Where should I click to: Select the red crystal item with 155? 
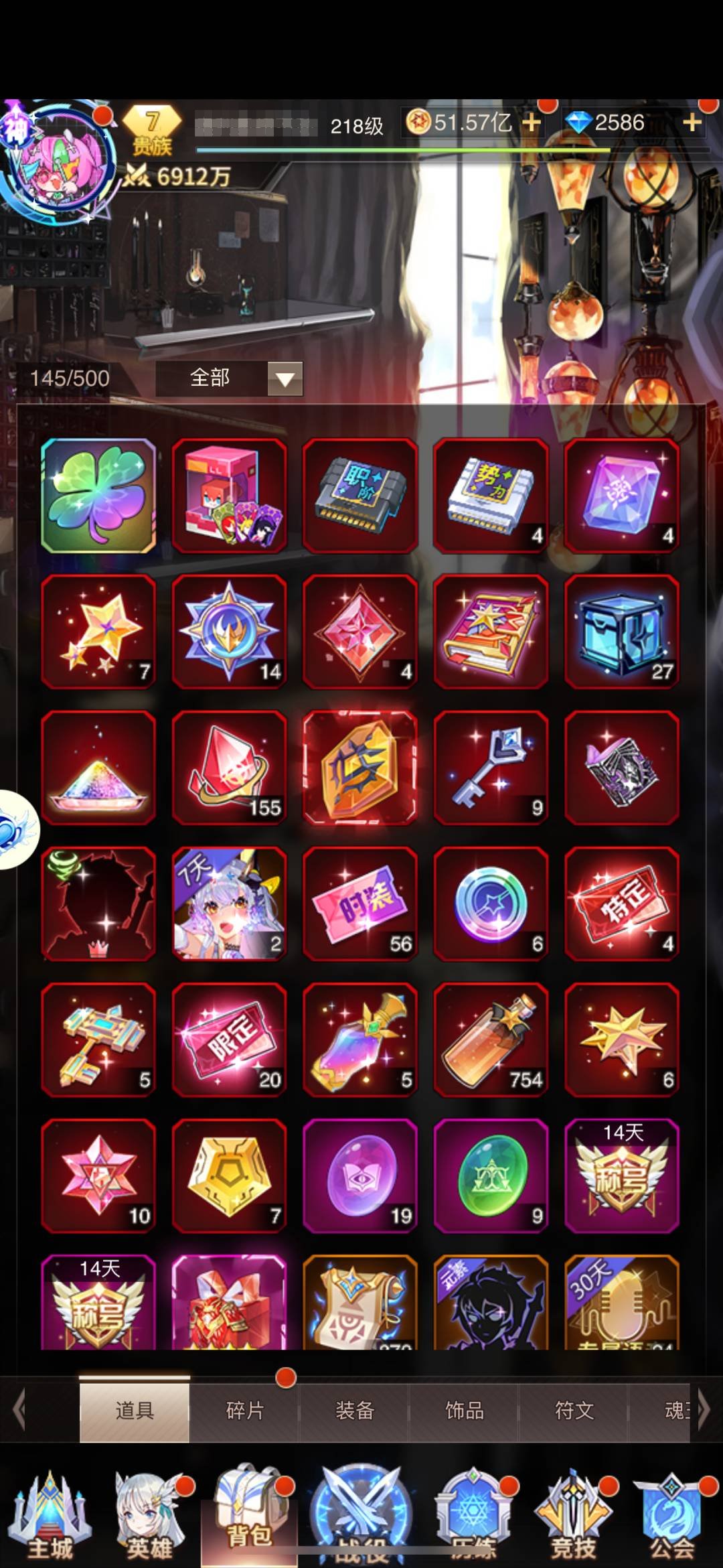click(x=230, y=768)
